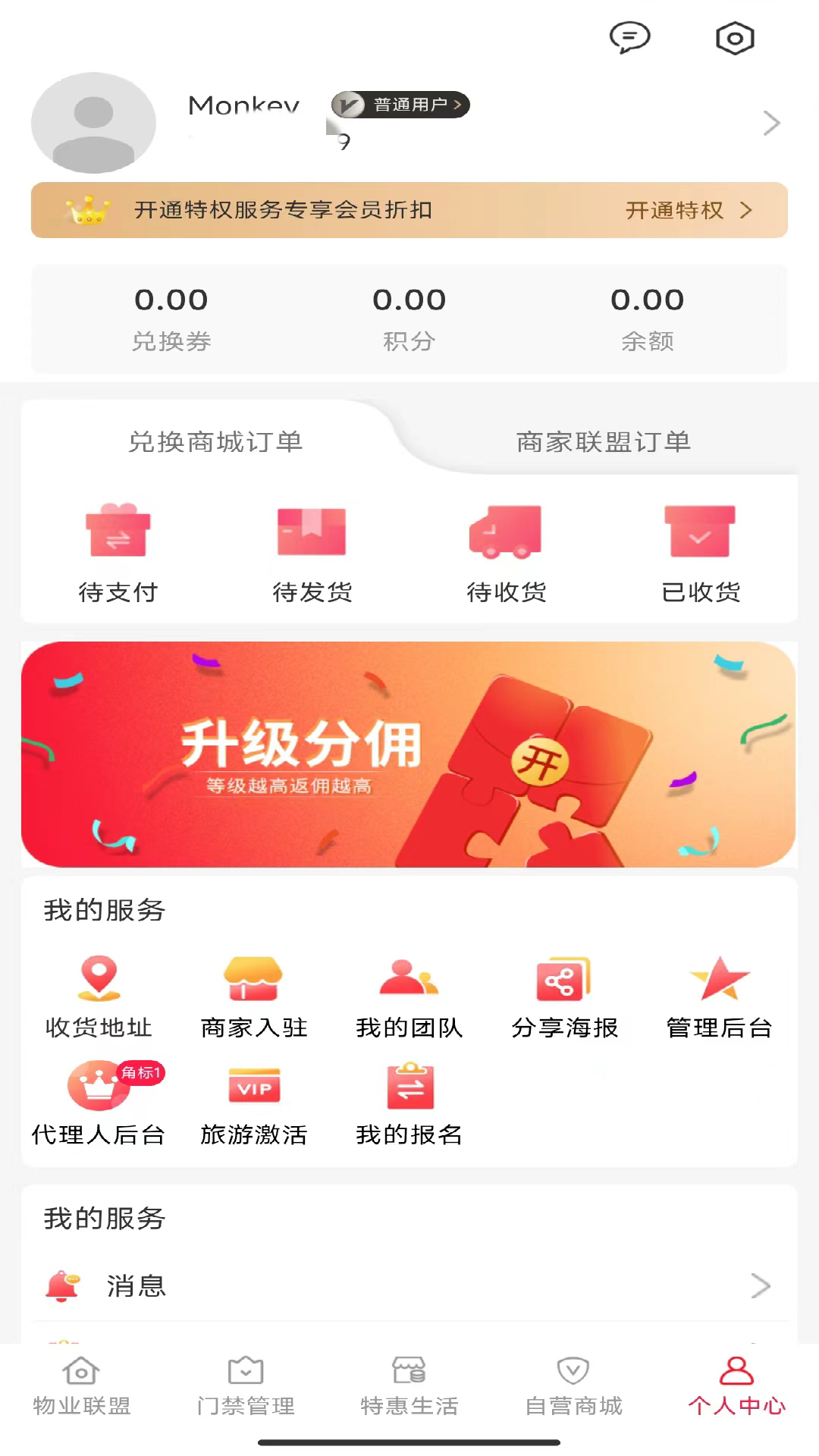Open the 消息 row
819x1456 pixels.
tap(409, 1286)
